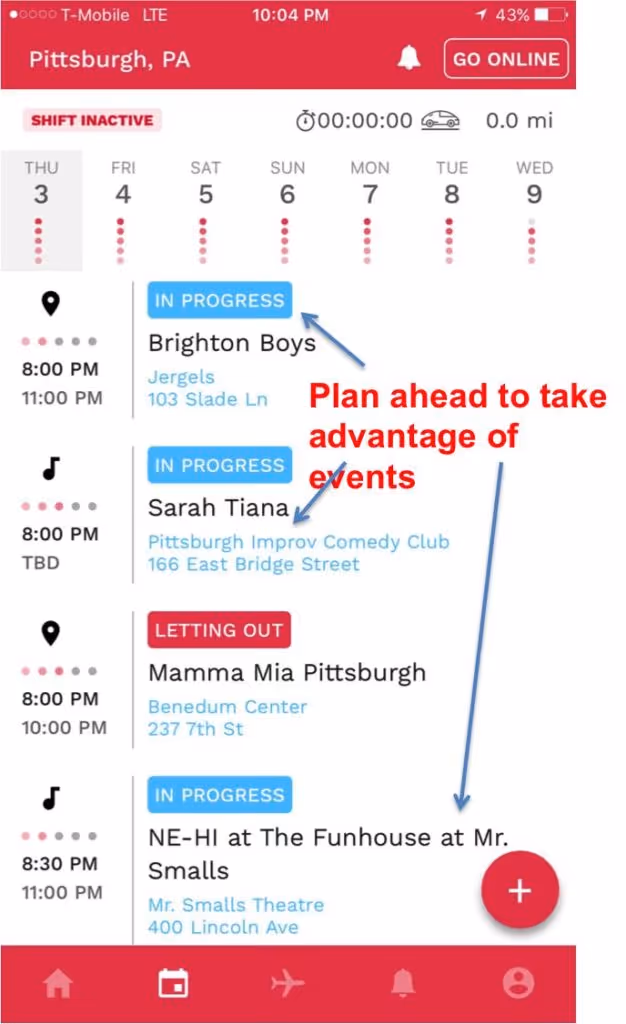Open the bell alerts tab in bottom bar
Screen dimensions: 626x1024
[x=403, y=984]
